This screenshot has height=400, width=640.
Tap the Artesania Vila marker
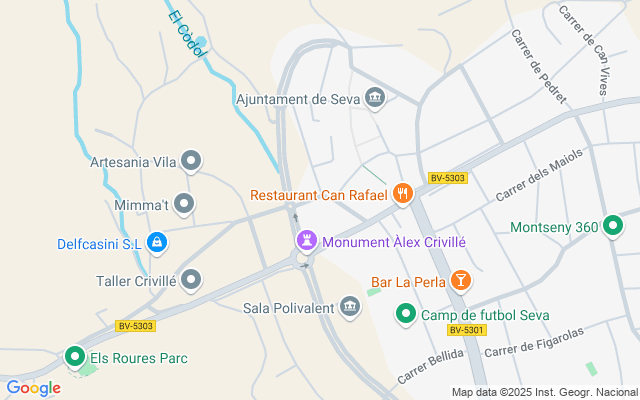pos(191,160)
